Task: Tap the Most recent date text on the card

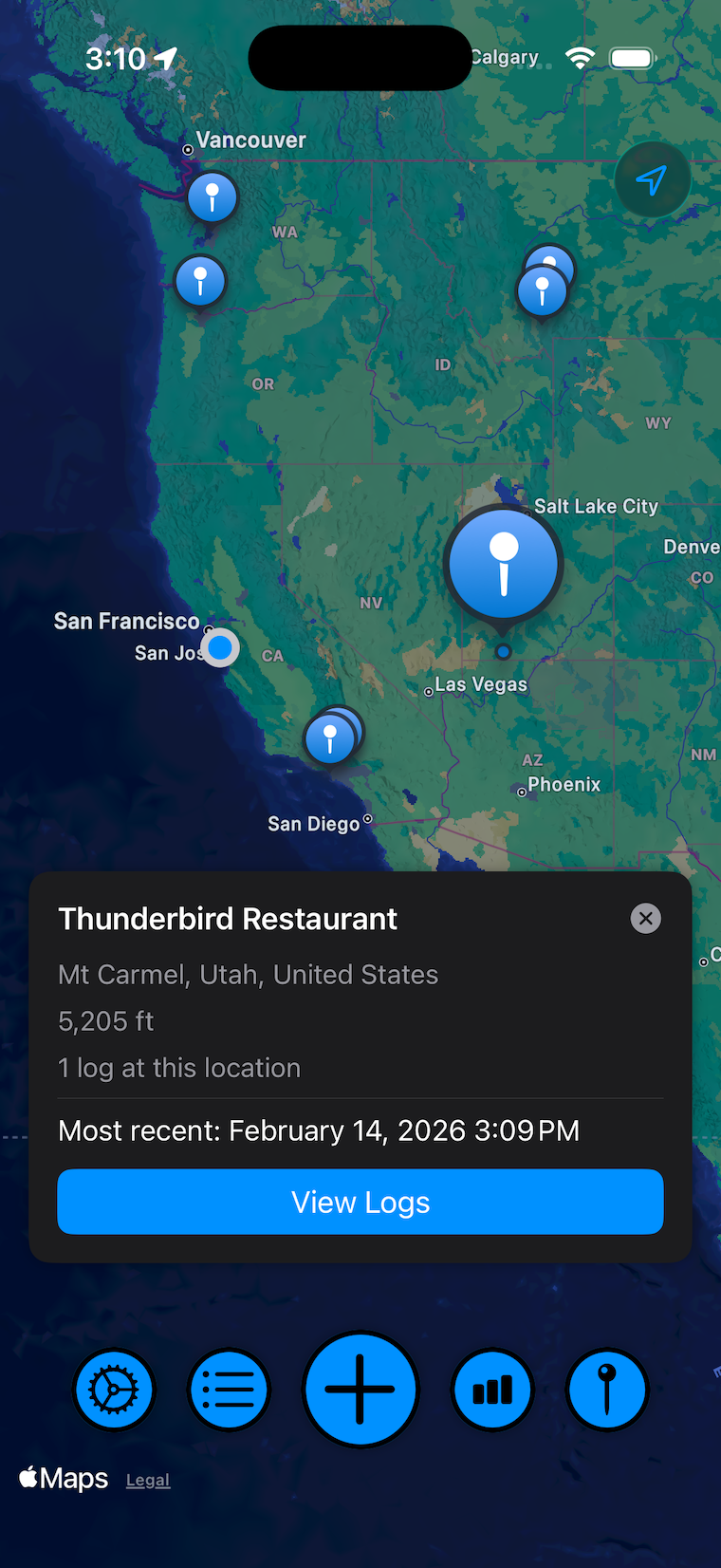Action: (319, 1130)
